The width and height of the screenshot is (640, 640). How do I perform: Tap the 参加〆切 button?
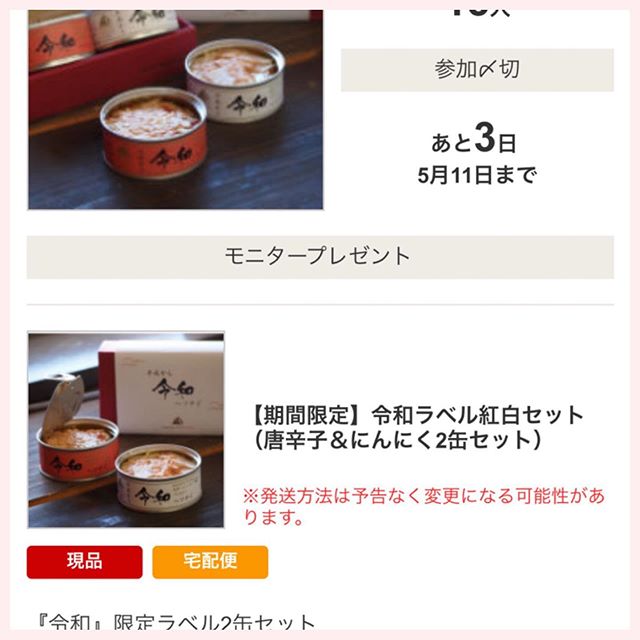click(x=477, y=70)
